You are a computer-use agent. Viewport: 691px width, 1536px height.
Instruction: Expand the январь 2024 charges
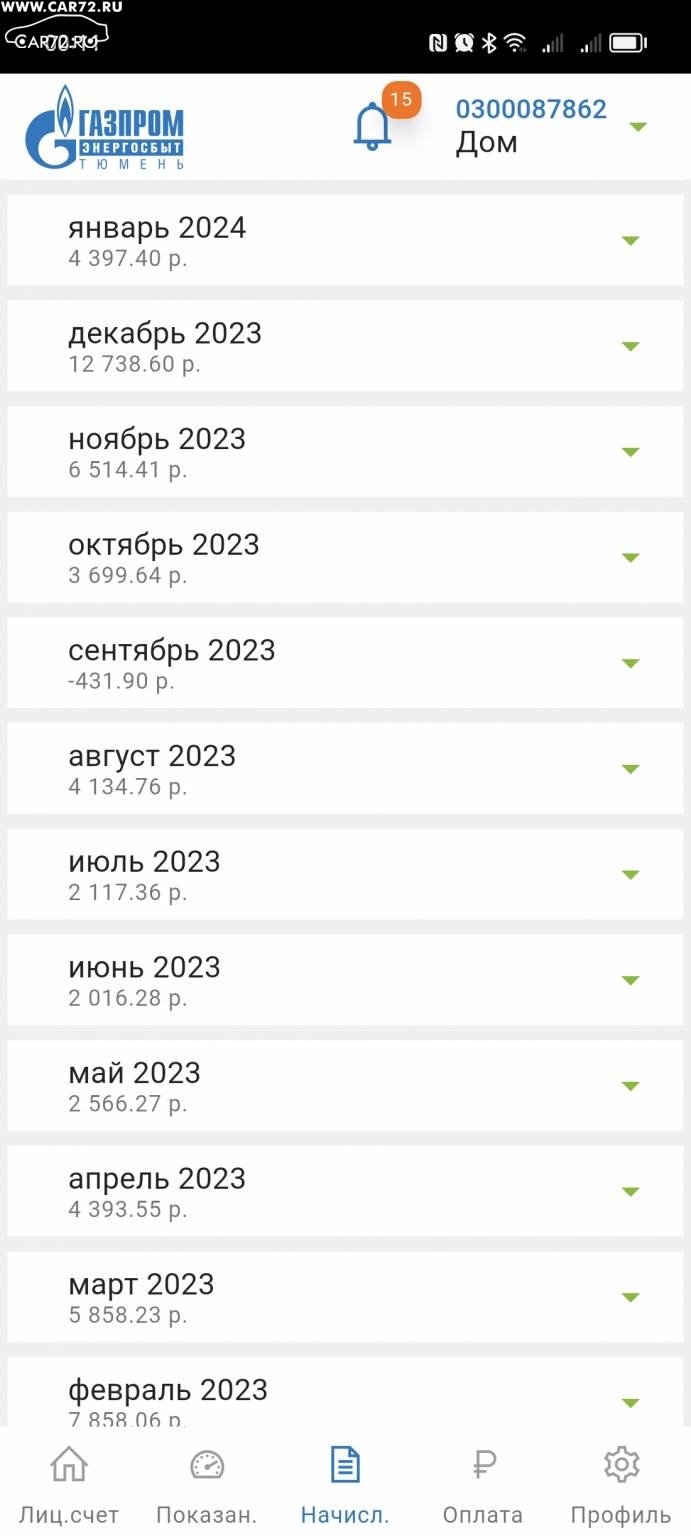(x=345, y=240)
